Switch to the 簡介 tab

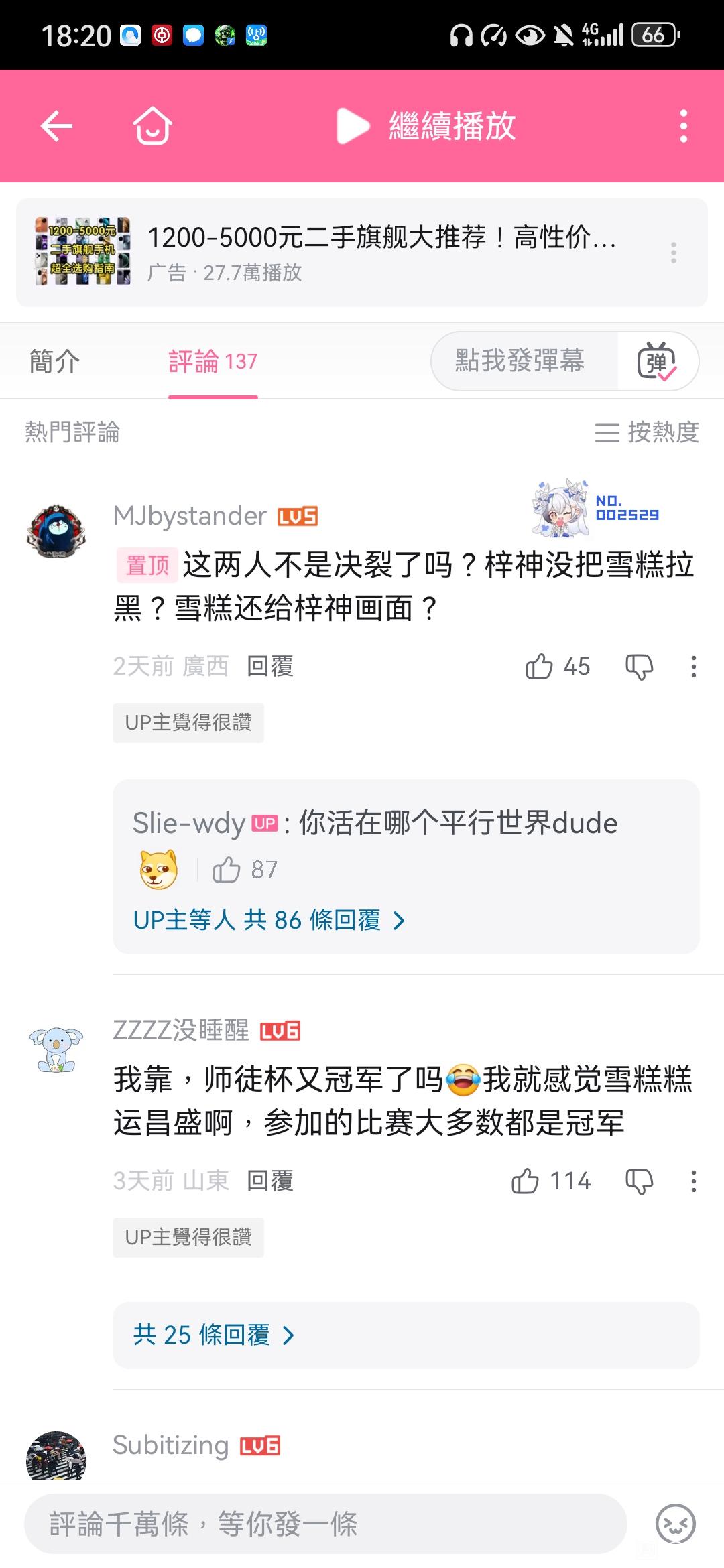pyautogui.click(x=54, y=361)
